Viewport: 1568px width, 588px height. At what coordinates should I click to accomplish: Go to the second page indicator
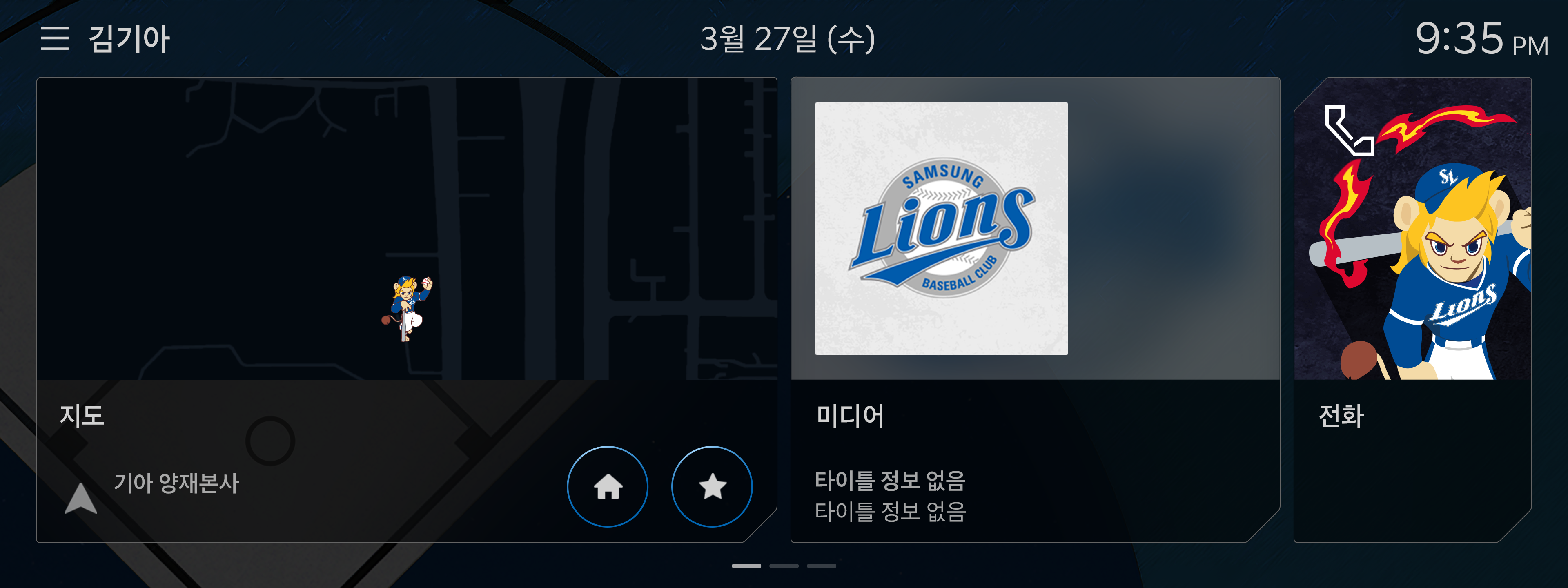point(784,566)
